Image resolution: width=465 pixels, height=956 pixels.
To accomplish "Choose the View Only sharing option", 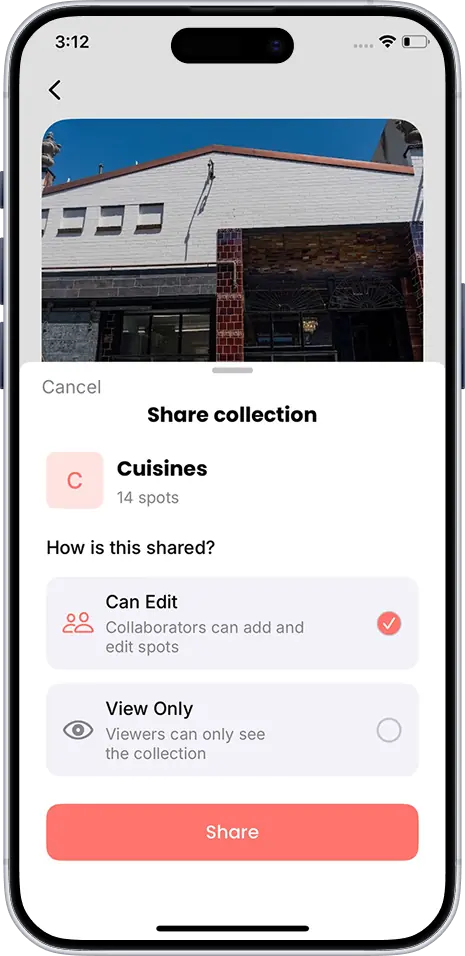I will [232, 730].
